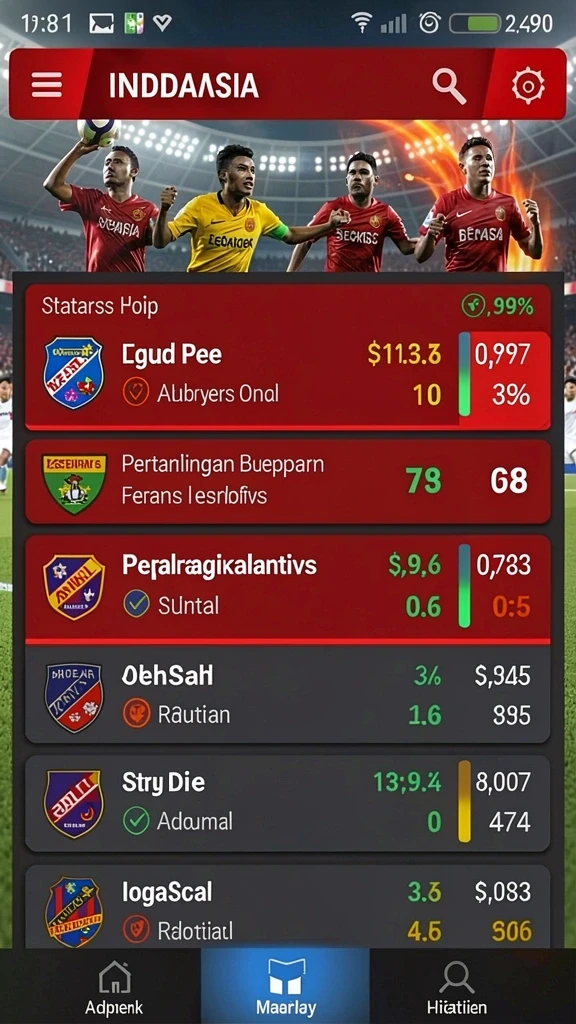Open the IogaScal row
The image size is (576, 1024).
coord(287,906)
